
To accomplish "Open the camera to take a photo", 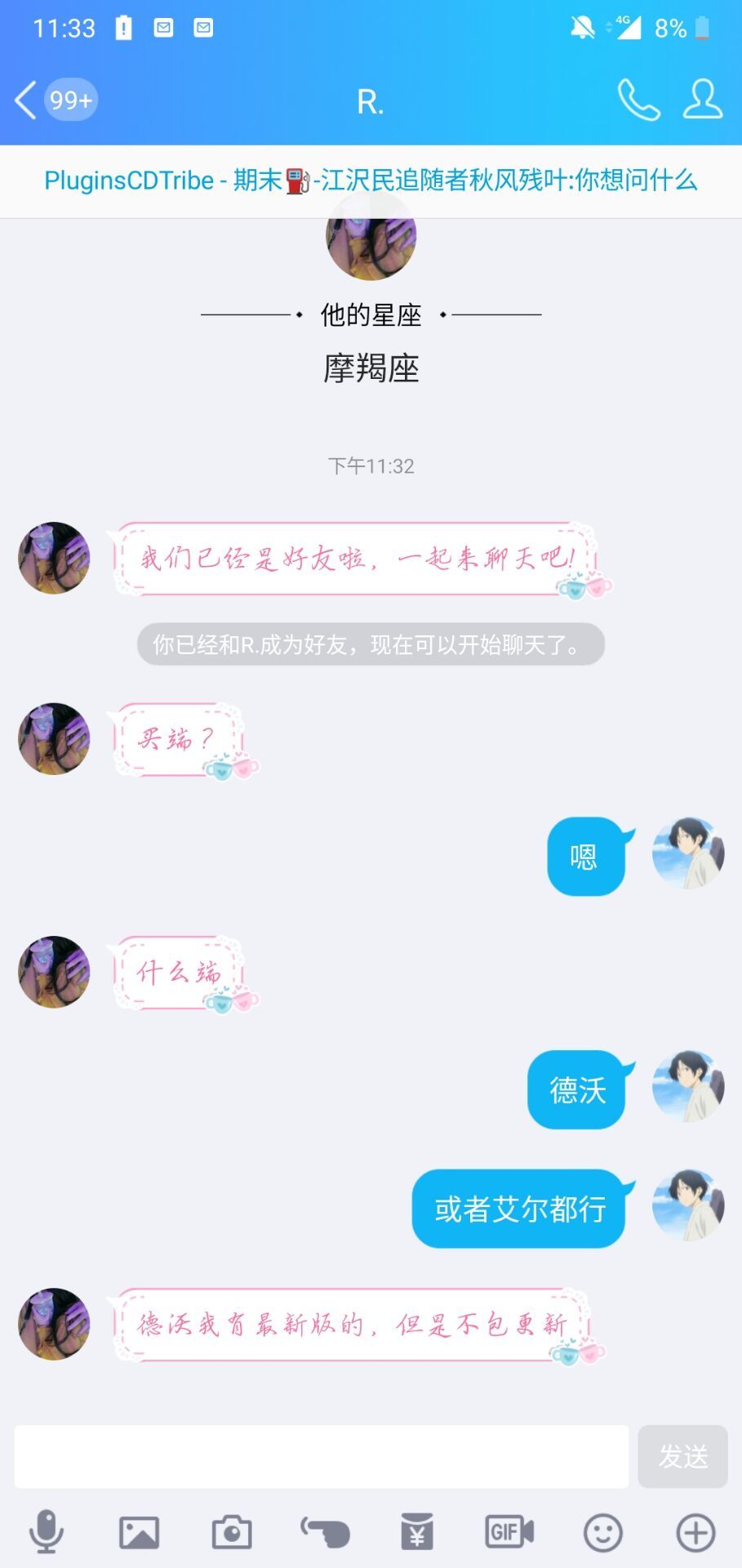I will coord(232,1532).
